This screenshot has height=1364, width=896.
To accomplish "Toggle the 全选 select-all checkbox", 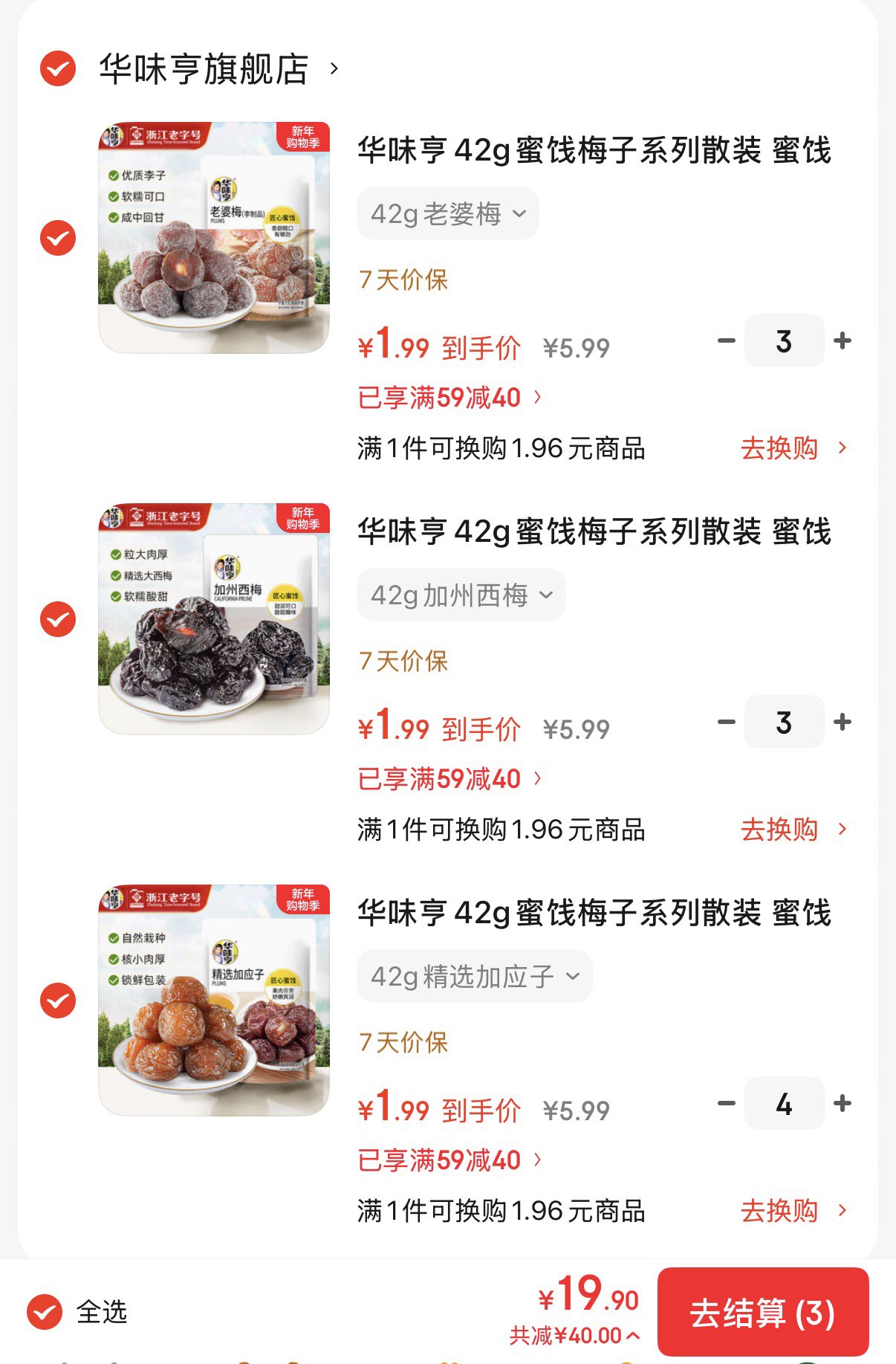I will 45,1313.
